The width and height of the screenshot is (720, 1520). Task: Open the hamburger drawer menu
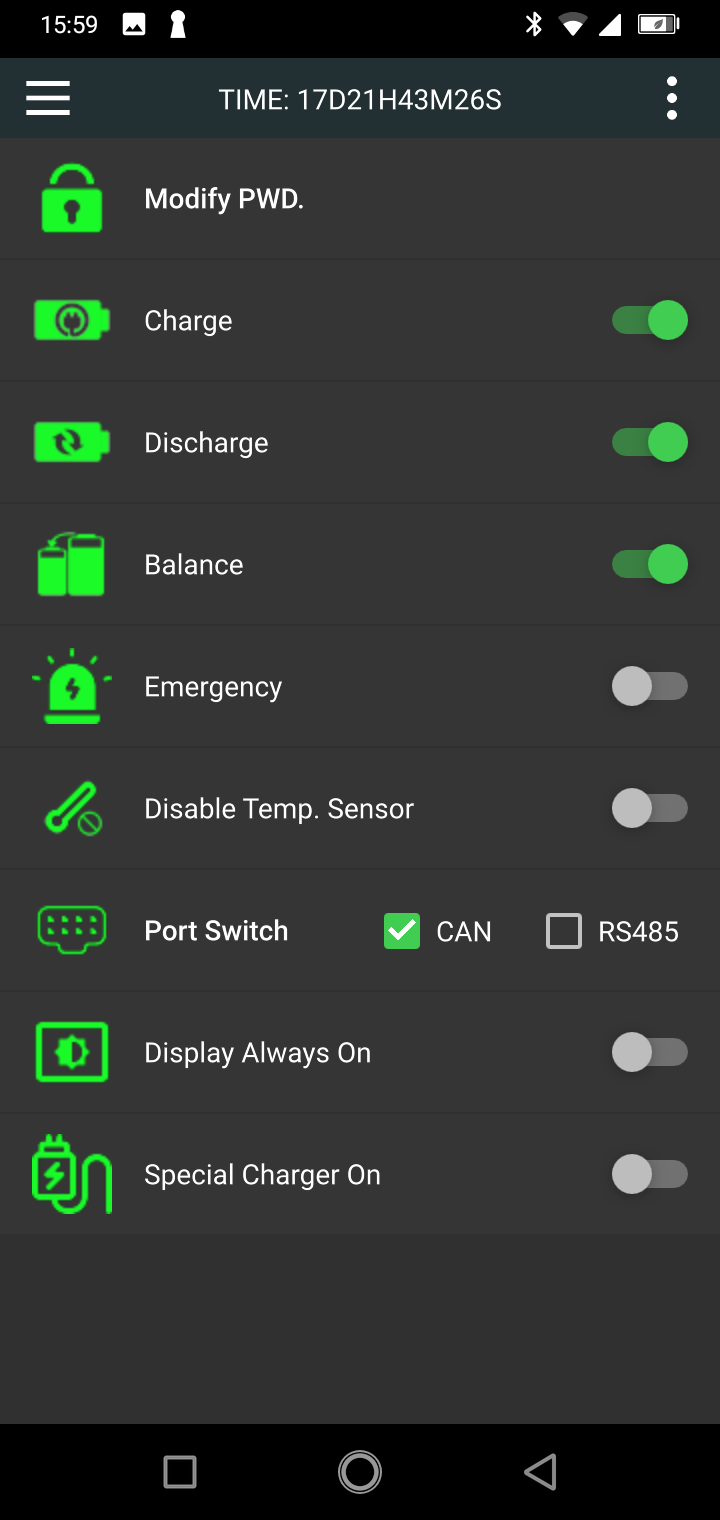pos(48,99)
